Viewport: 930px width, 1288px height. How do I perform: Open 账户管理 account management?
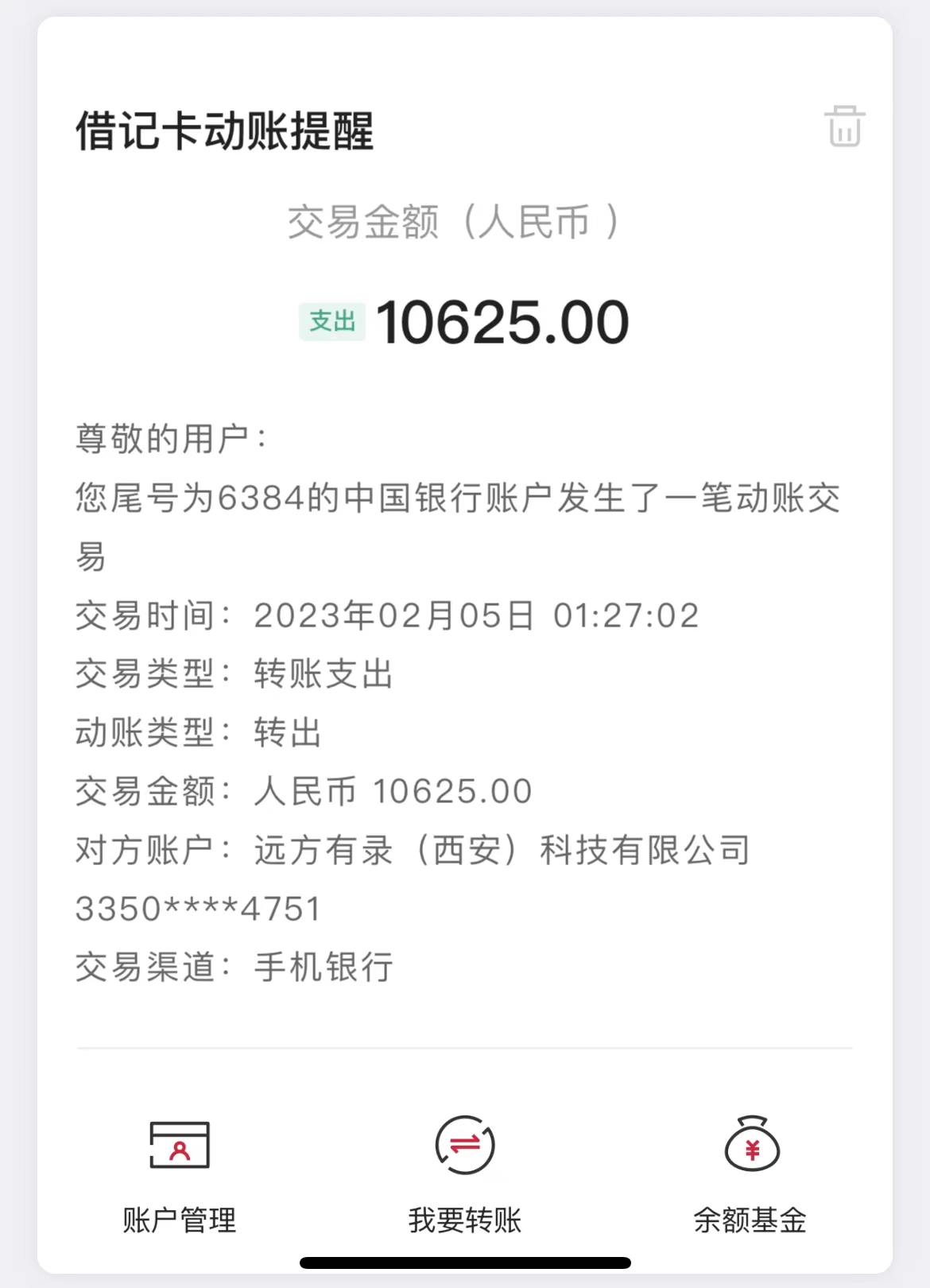[180, 1173]
